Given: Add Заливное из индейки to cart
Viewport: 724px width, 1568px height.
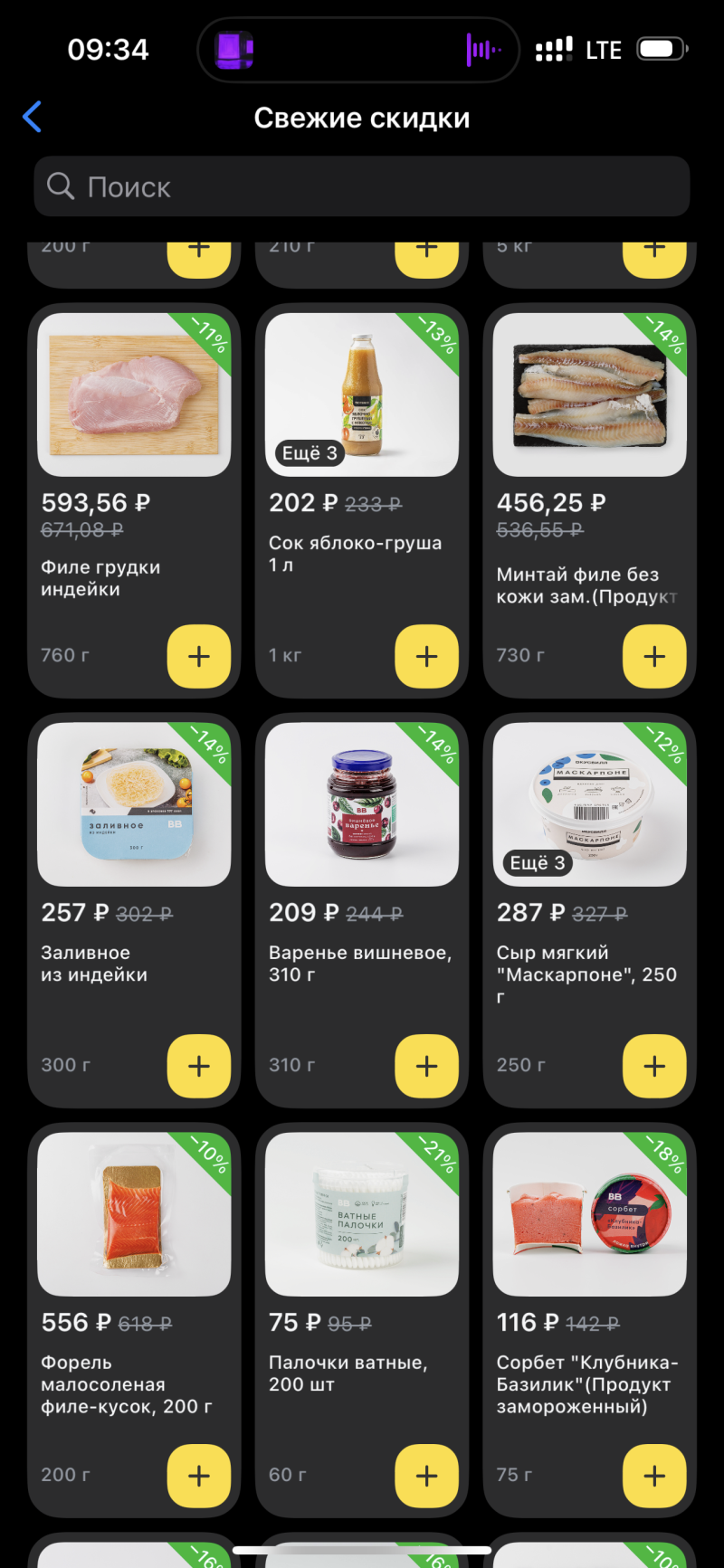Looking at the screenshot, I should [x=199, y=1066].
